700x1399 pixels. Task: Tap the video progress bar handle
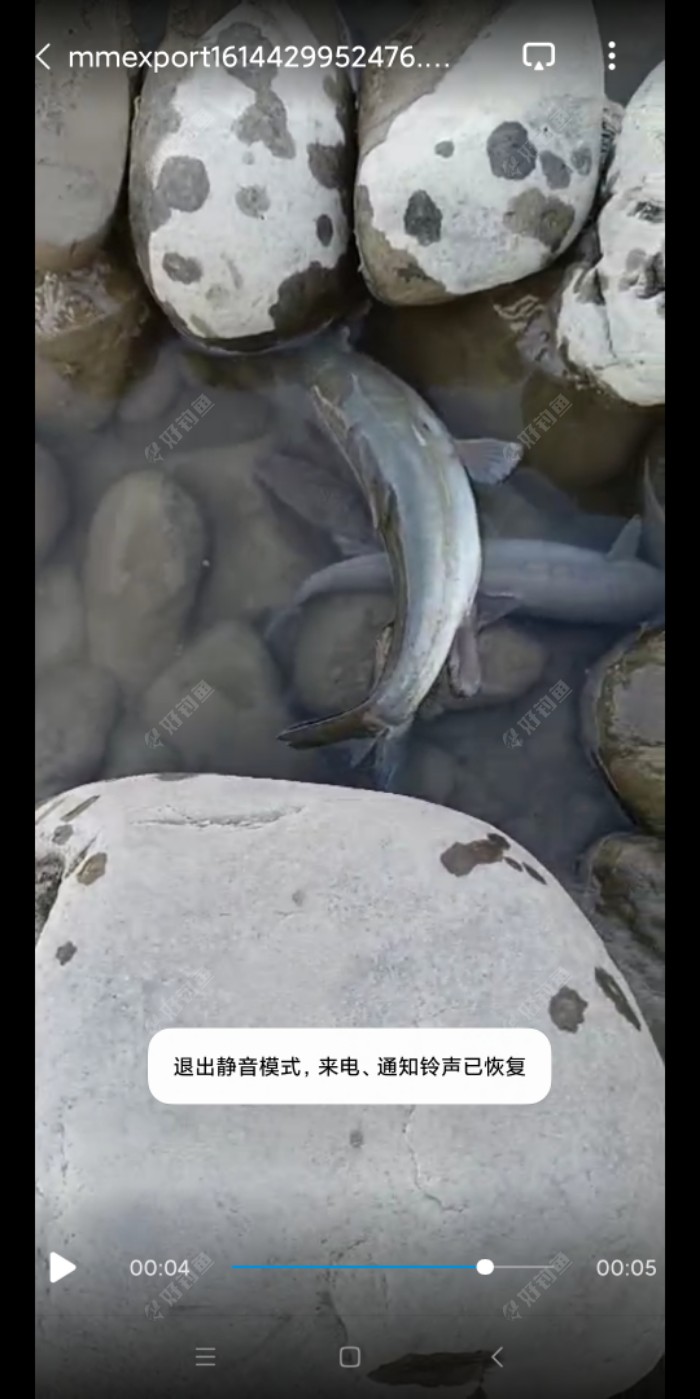pyautogui.click(x=485, y=1267)
